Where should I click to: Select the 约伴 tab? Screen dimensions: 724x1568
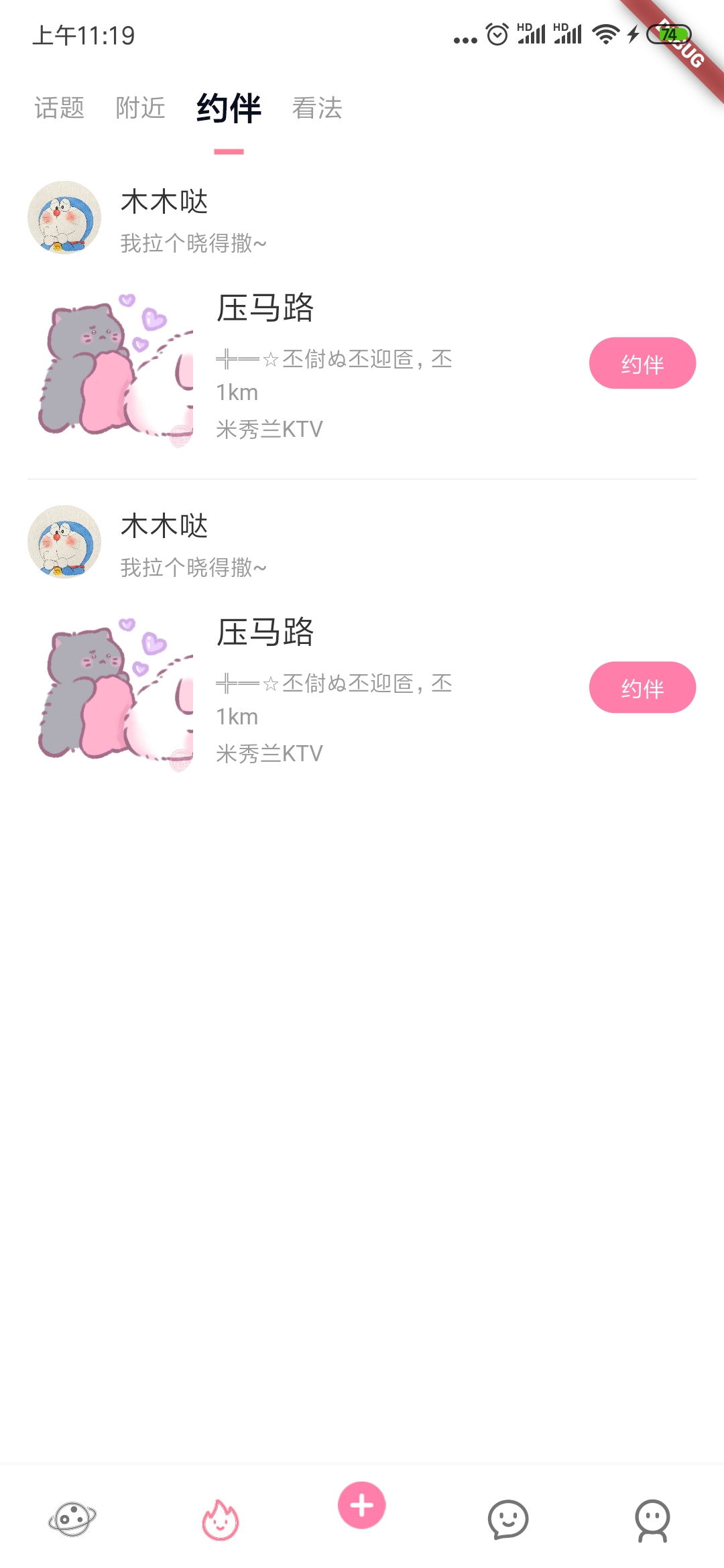[229, 109]
